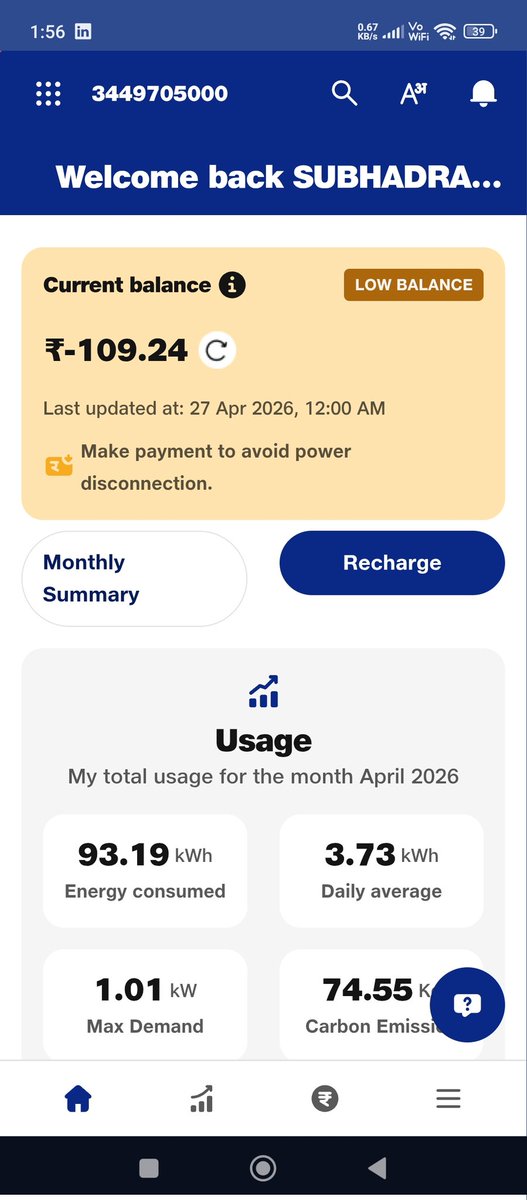Open the floating help chat button
527x1200 pixels.
click(467, 1005)
